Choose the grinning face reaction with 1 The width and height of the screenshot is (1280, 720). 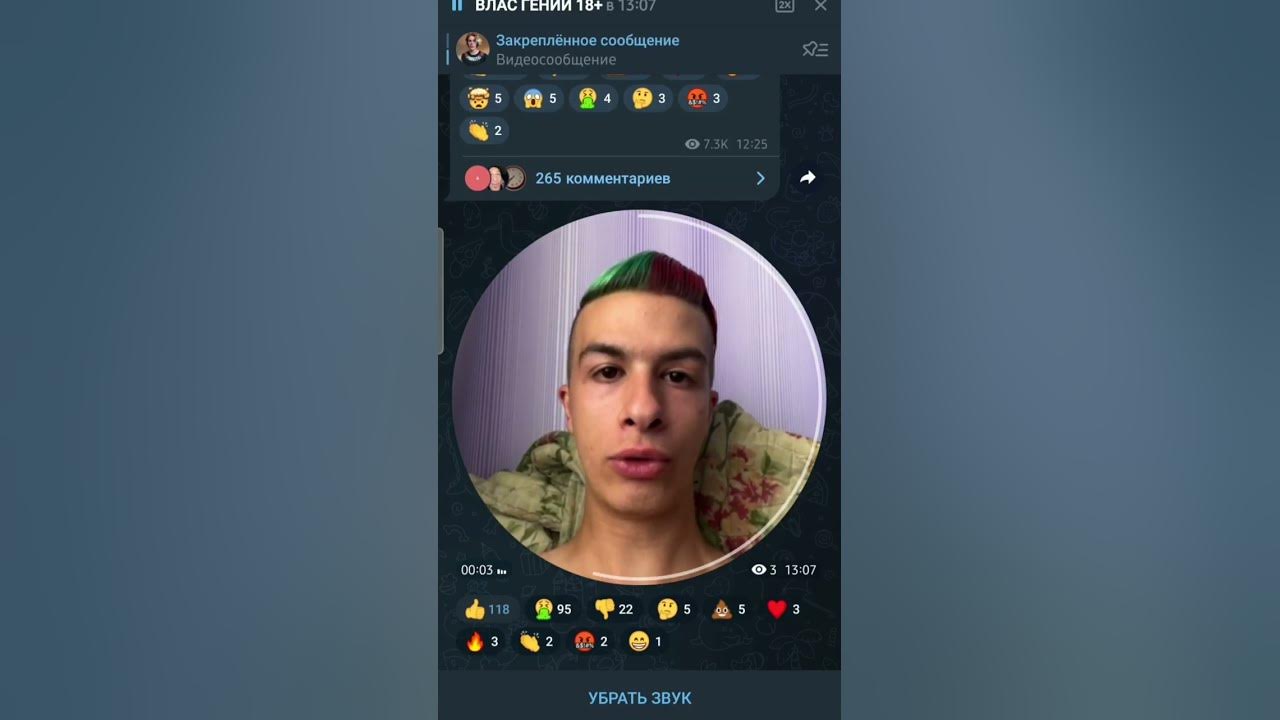pyautogui.click(x=645, y=642)
